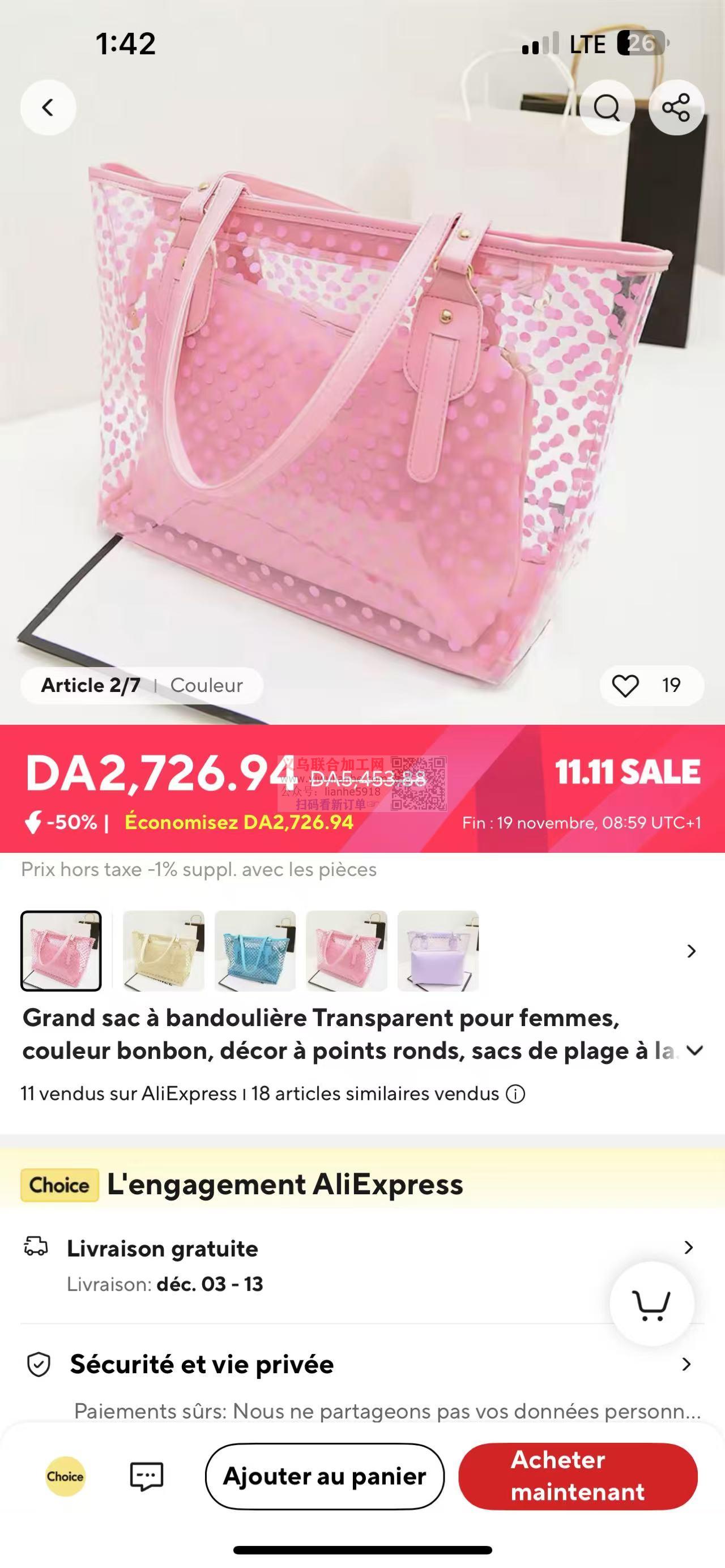Screen dimensions: 725x1568
Task: Select the purple bag color thumbnail
Action: coord(438,951)
